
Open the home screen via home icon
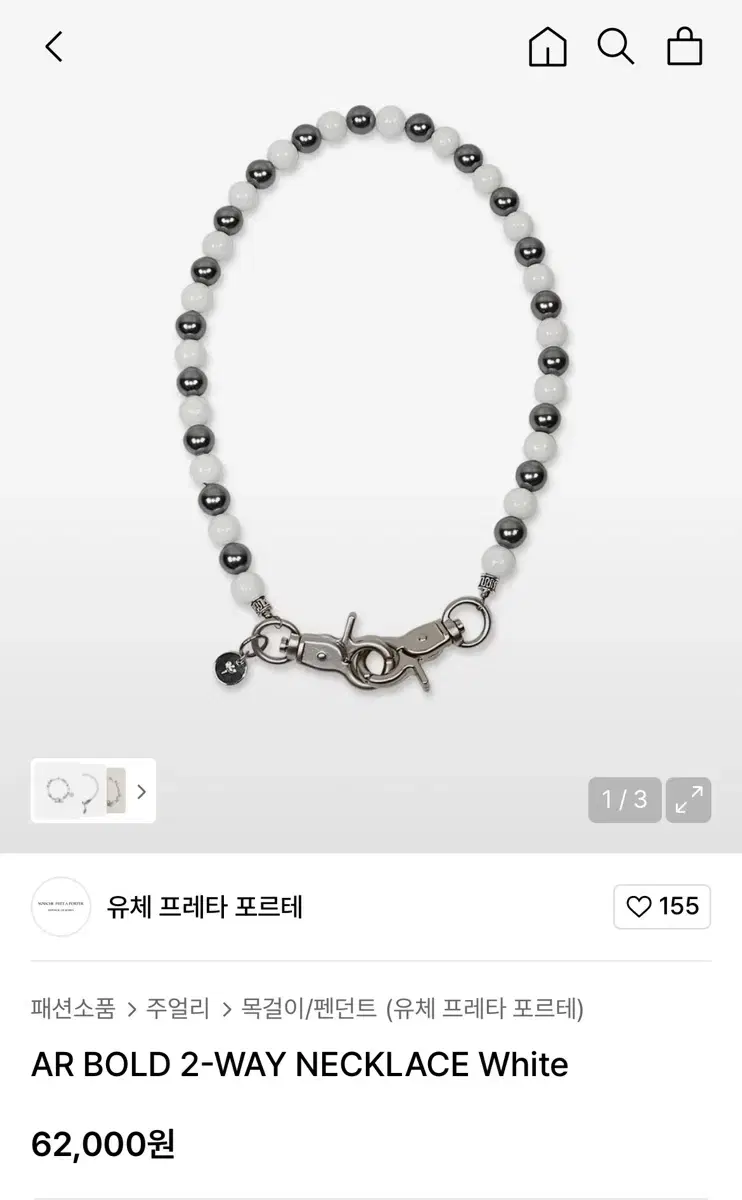coord(547,46)
